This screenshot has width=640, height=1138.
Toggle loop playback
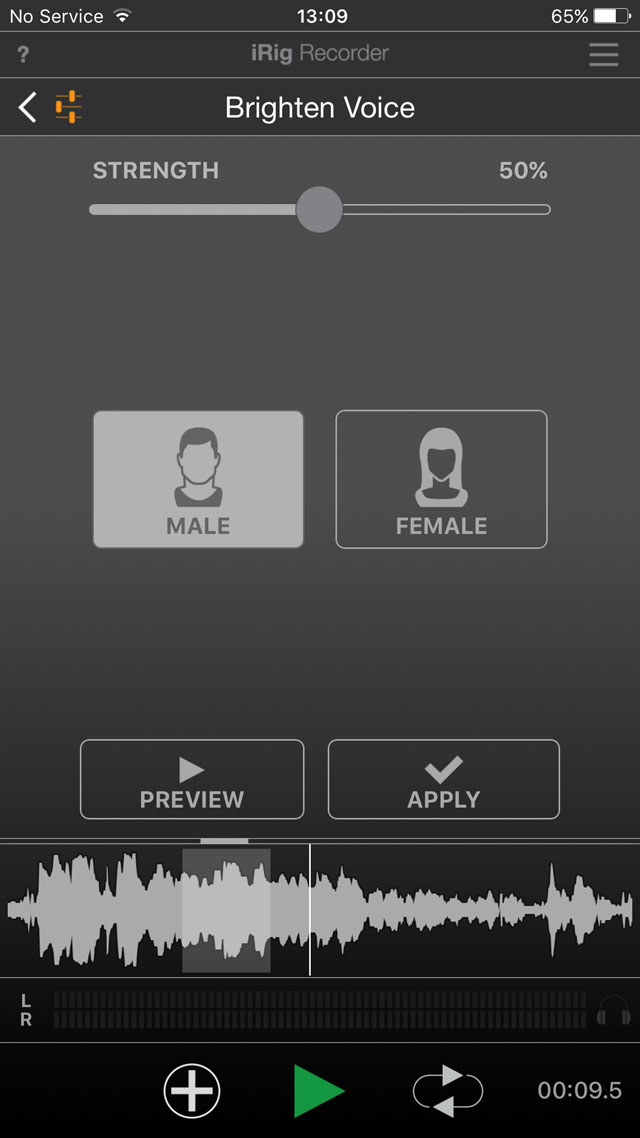point(447,1090)
